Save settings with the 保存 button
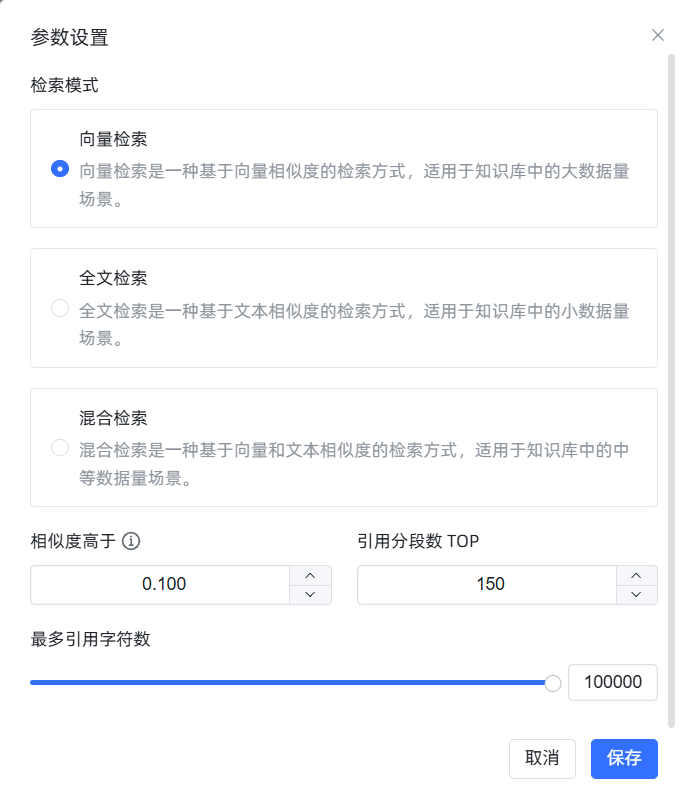This screenshot has width=680, height=800. tap(624, 759)
